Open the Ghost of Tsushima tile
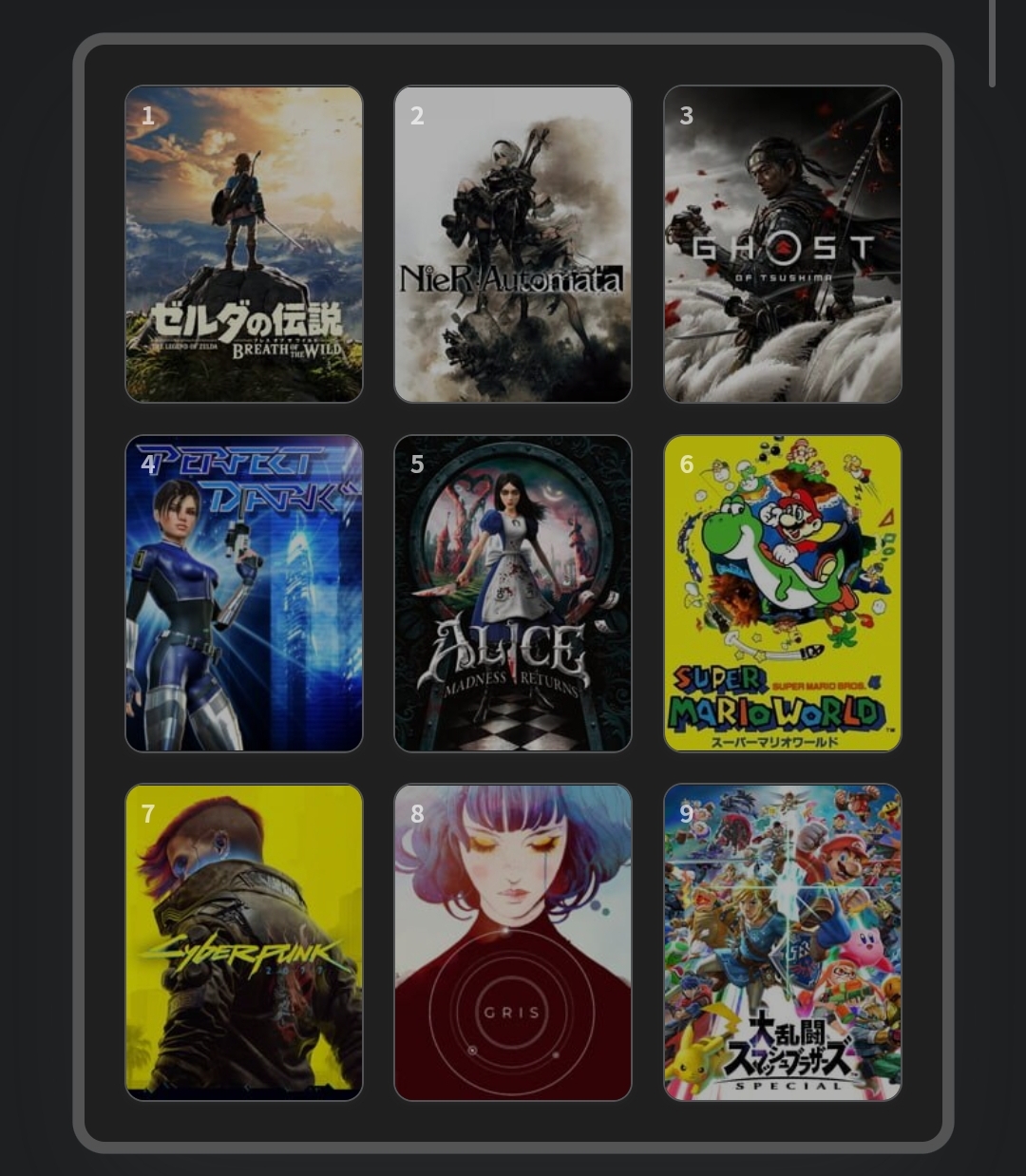 tap(782, 244)
